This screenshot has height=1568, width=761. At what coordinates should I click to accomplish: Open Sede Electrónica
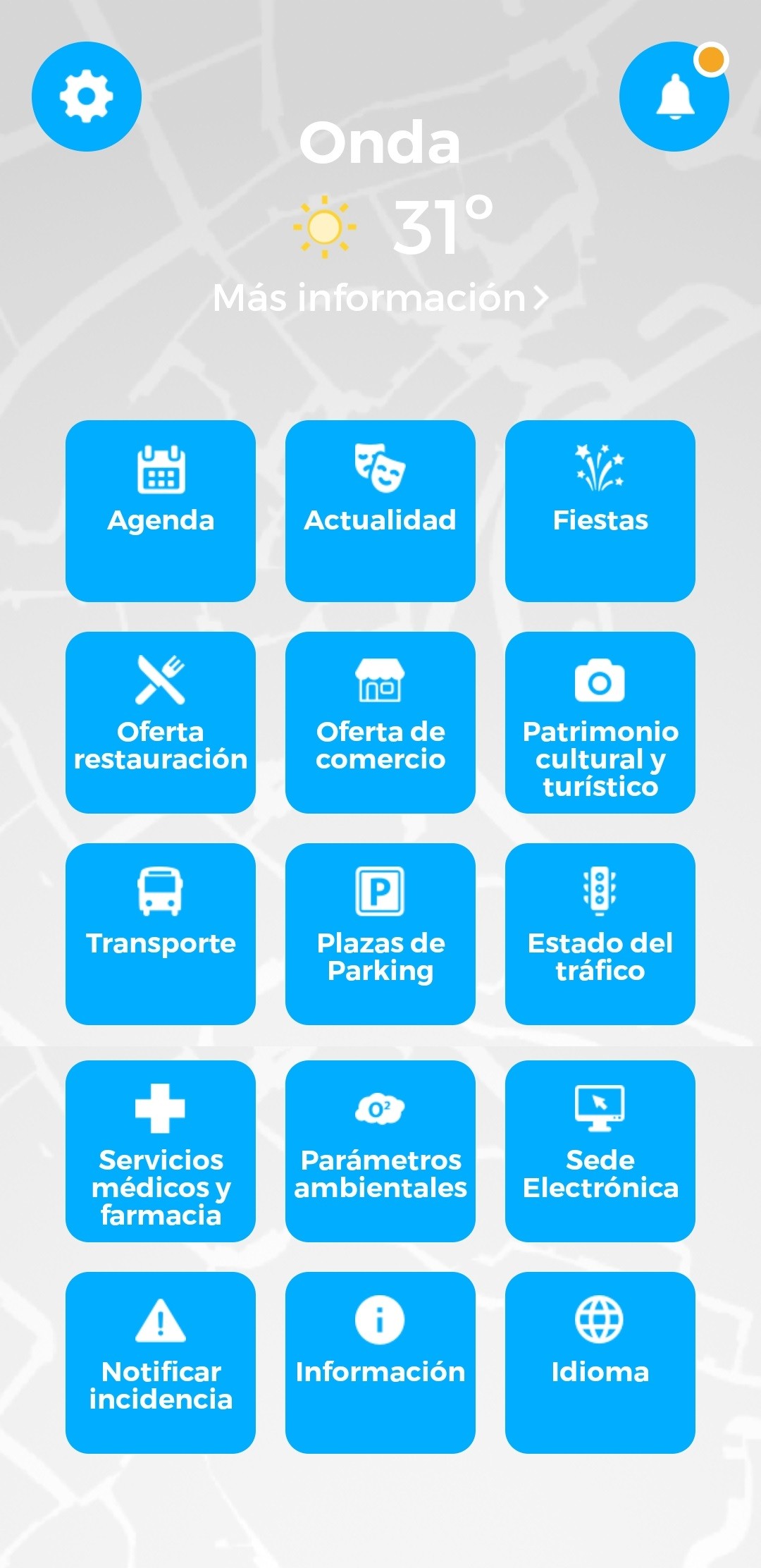coord(600,1151)
